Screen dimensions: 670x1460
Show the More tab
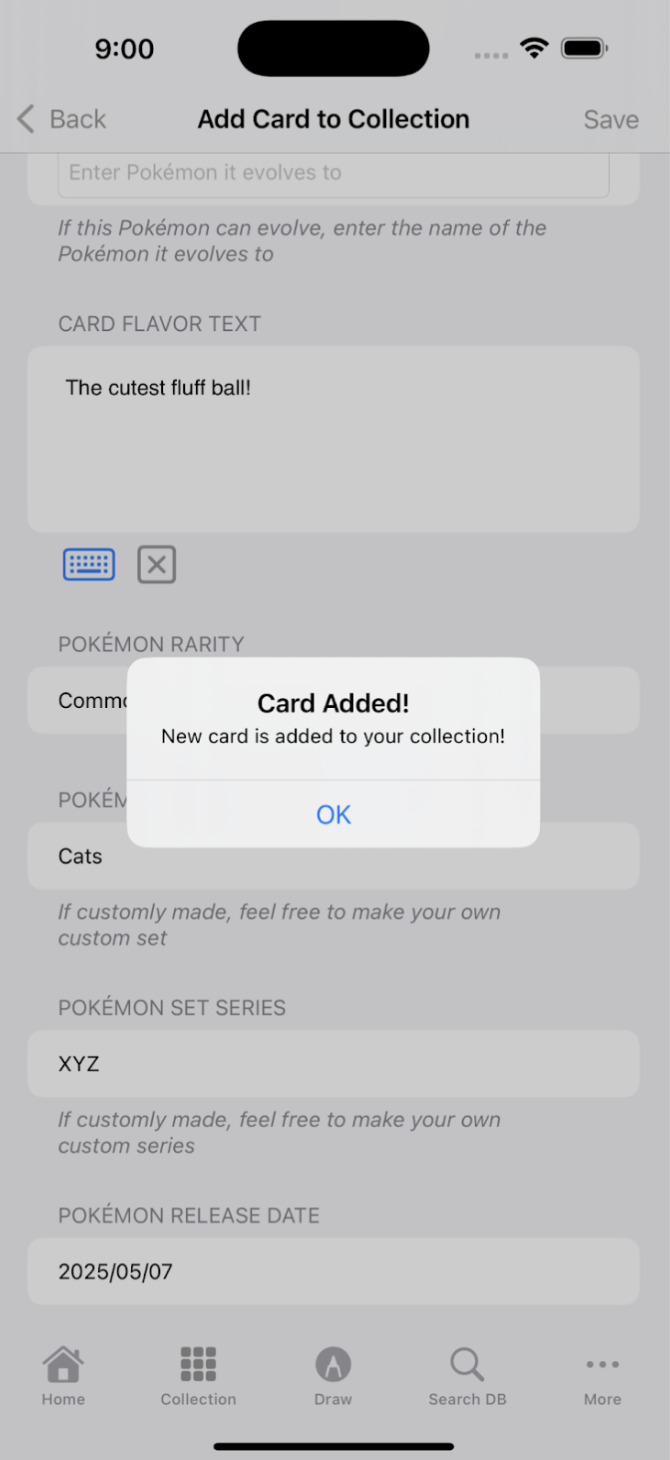click(x=602, y=1376)
